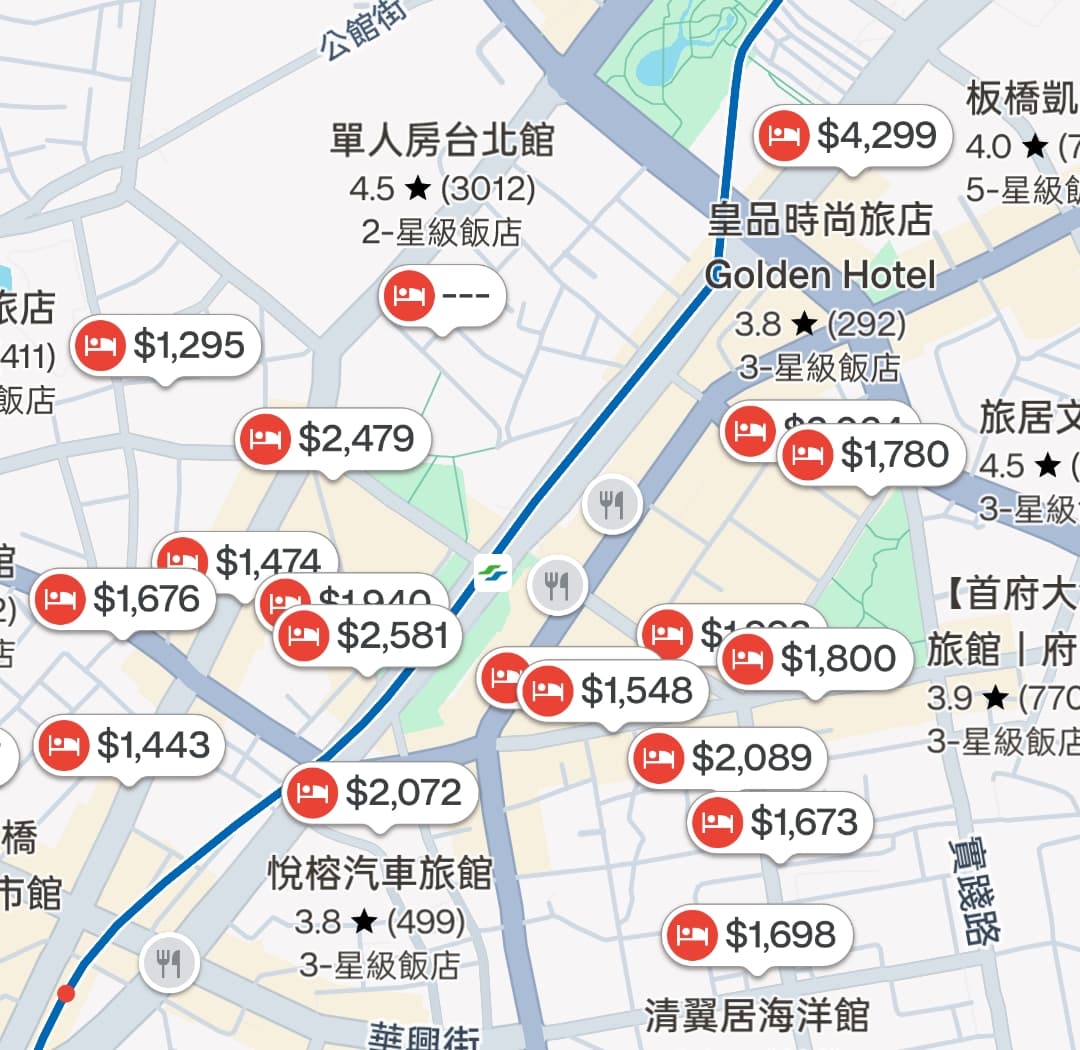1080x1050 pixels.
Task: Choose the $1,443 hotel marker
Action: [x=128, y=745]
